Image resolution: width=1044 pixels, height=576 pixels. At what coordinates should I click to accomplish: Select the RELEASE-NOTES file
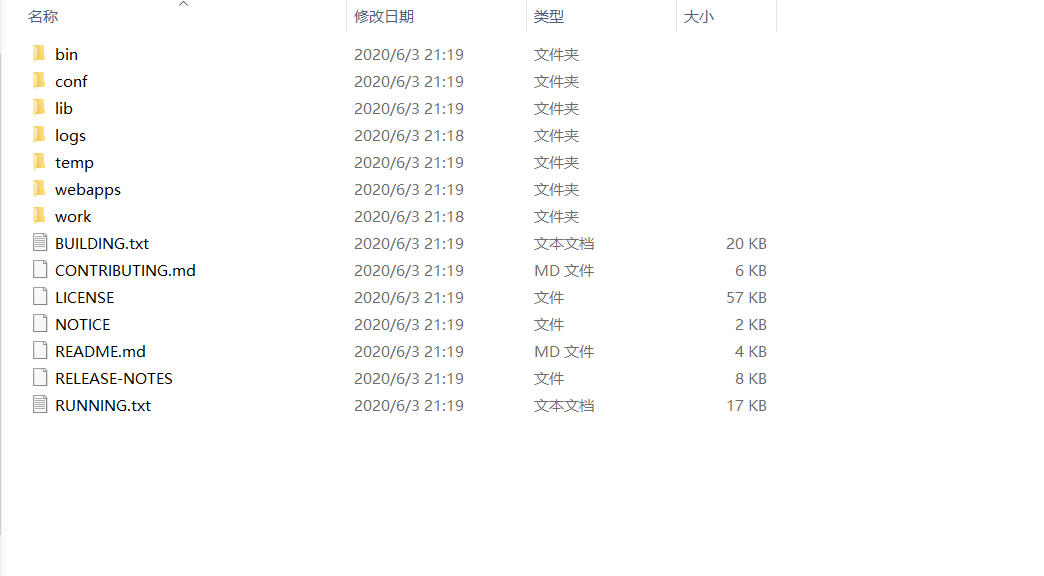click(x=113, y=378)
